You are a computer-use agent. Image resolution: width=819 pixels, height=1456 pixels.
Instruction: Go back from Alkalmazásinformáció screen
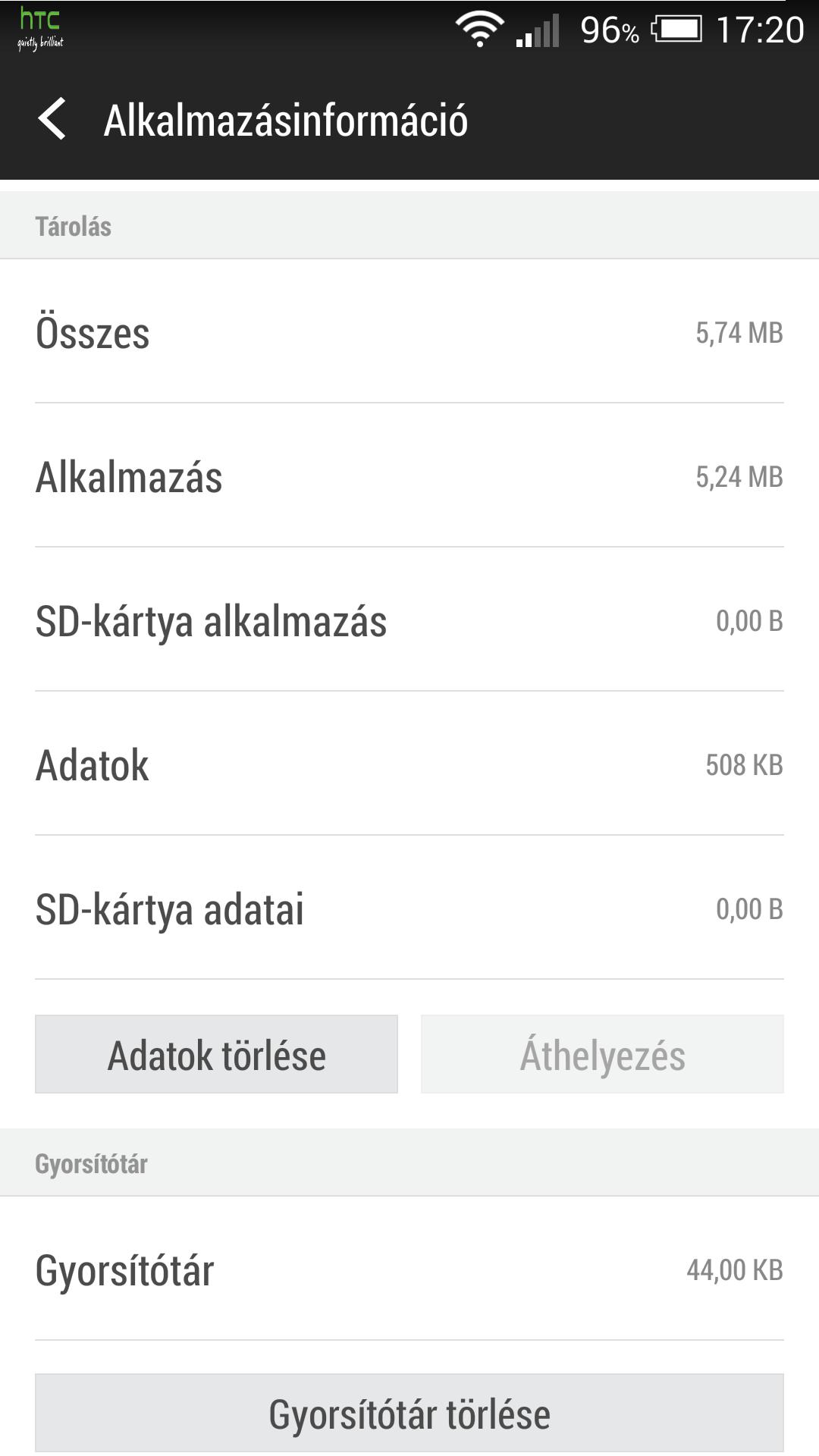52,119
